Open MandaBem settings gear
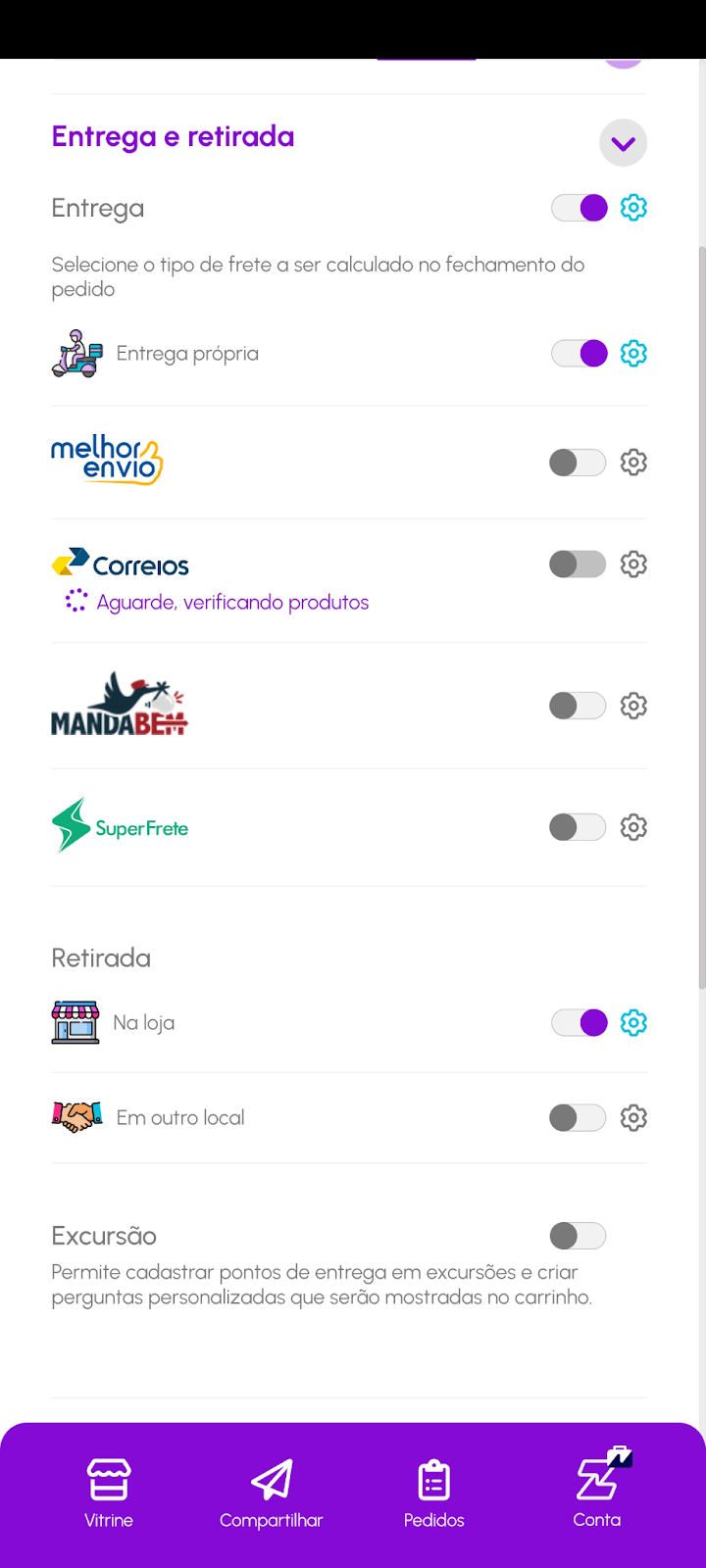Image resolution: width=706 pixels, height=1568 pixels. [x=634, y=706]
